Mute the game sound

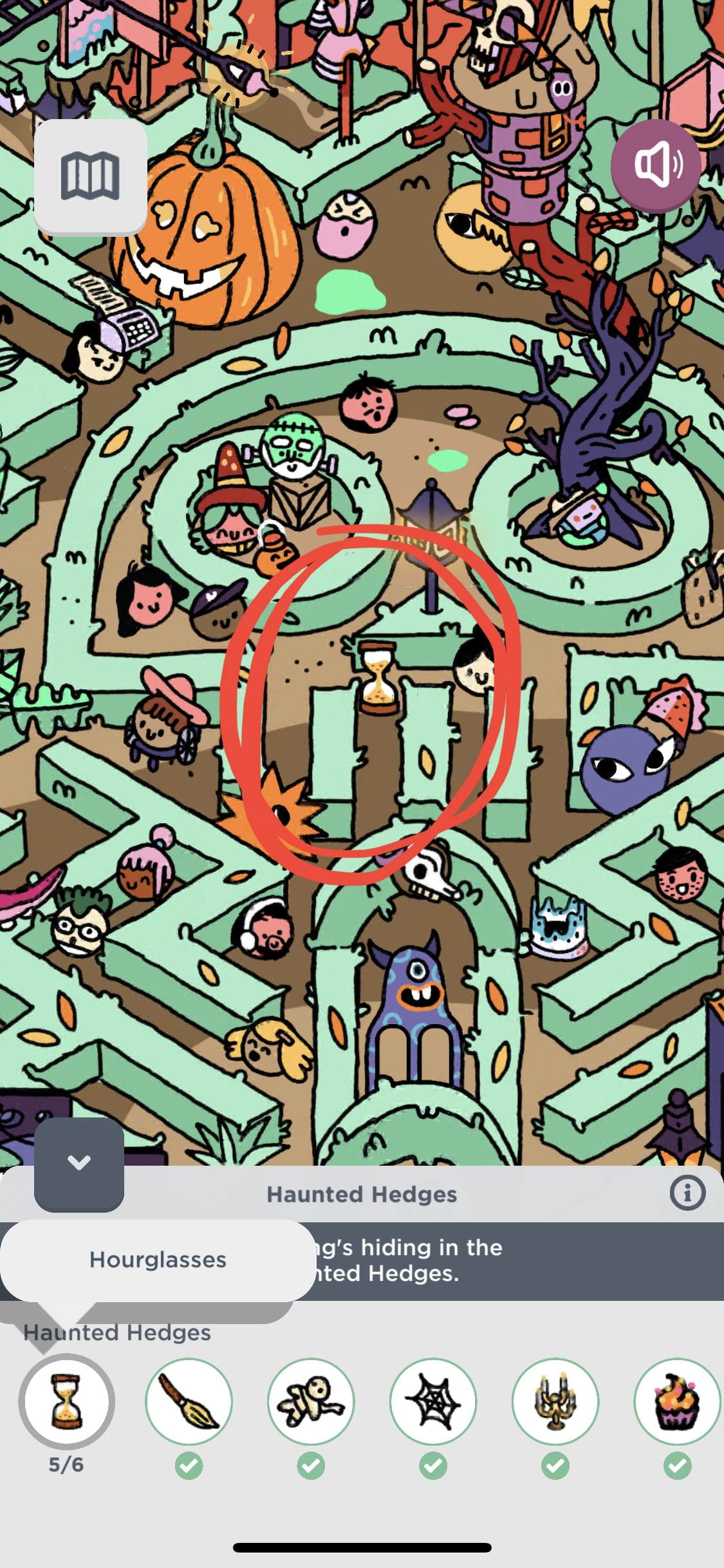pos(656,165)
